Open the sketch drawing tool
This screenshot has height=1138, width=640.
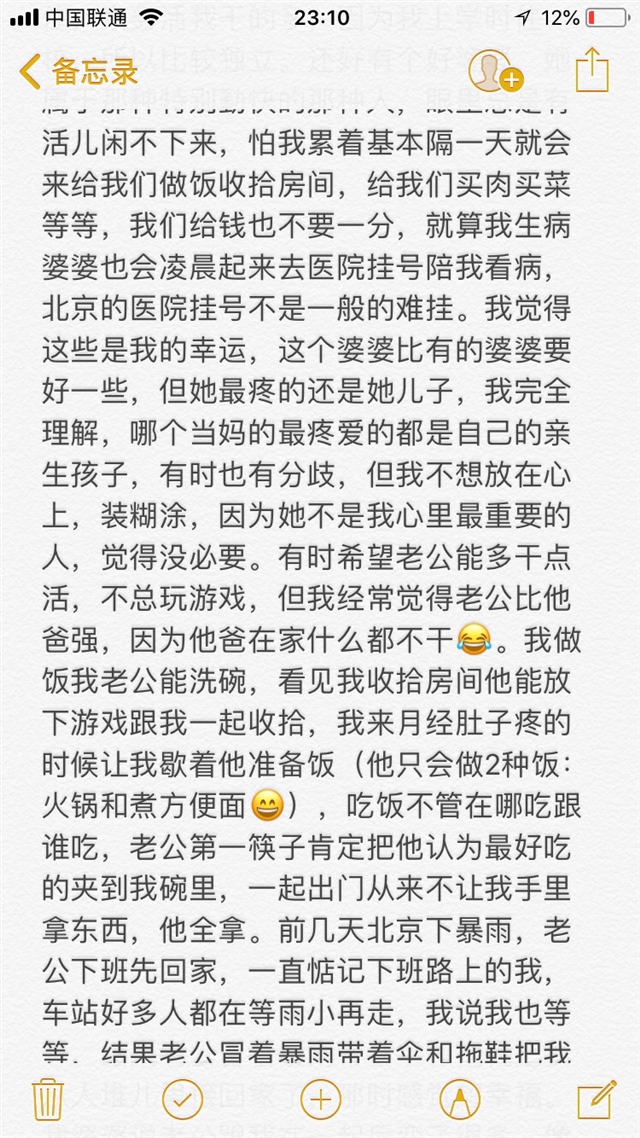pyautogui.click(x=459, y=1099)
